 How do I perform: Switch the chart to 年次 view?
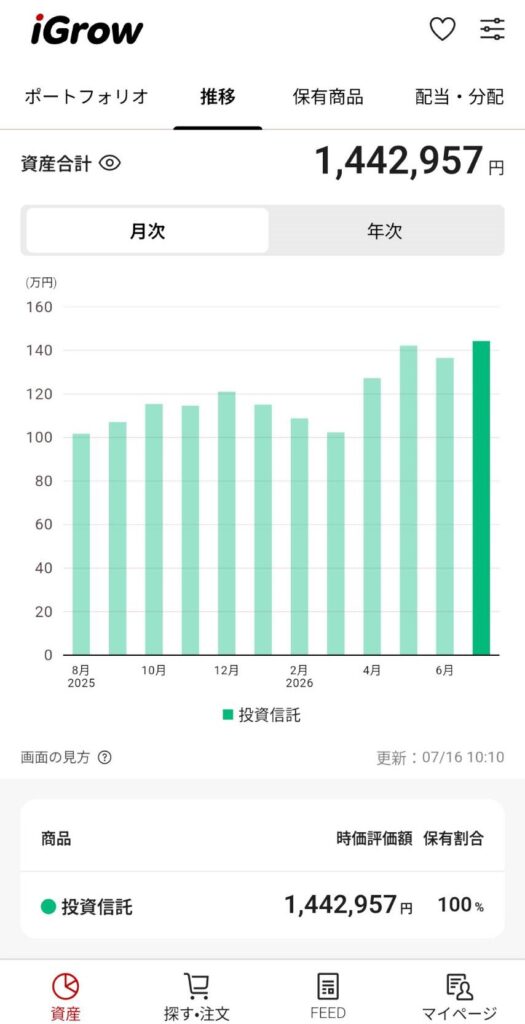[385, 231]
